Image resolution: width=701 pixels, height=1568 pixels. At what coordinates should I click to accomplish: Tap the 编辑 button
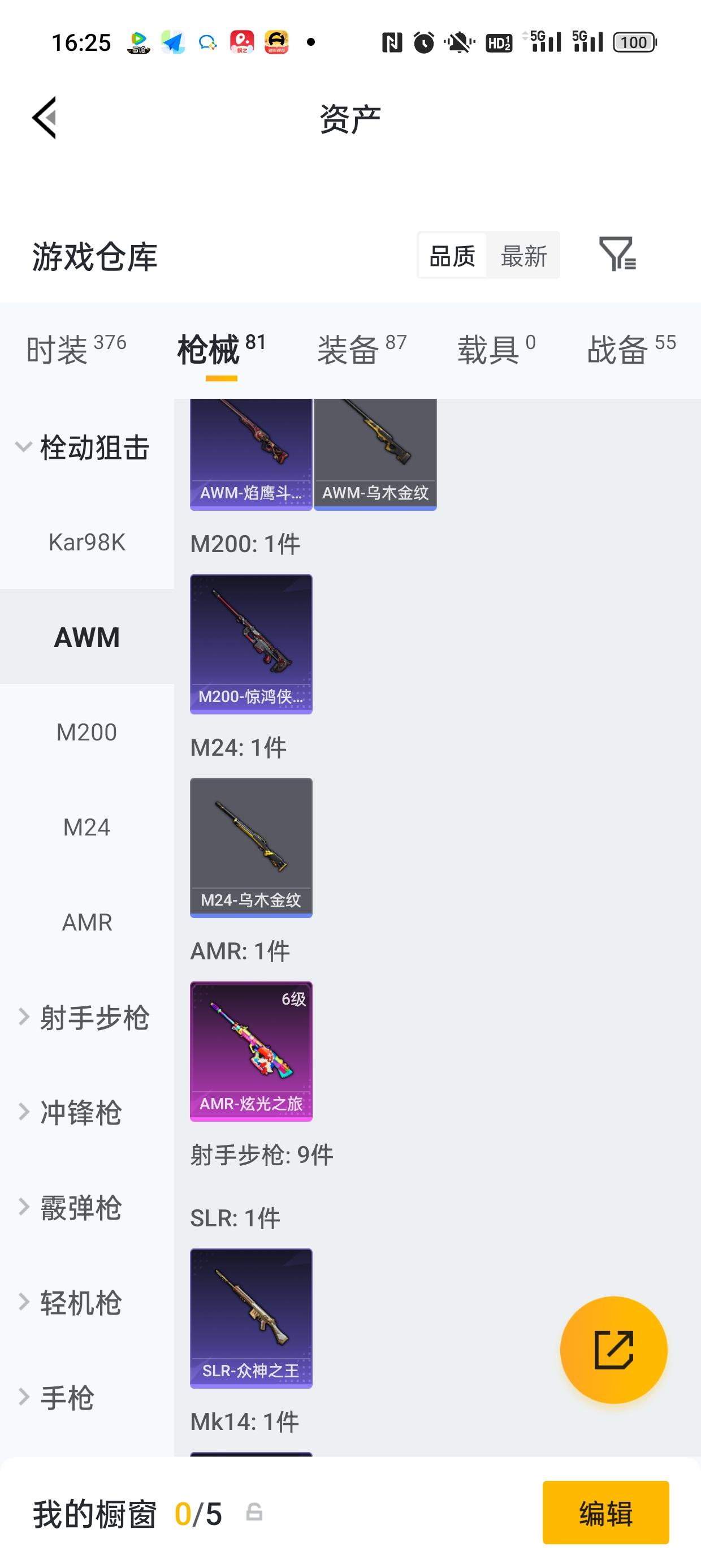coord(605,1515)
